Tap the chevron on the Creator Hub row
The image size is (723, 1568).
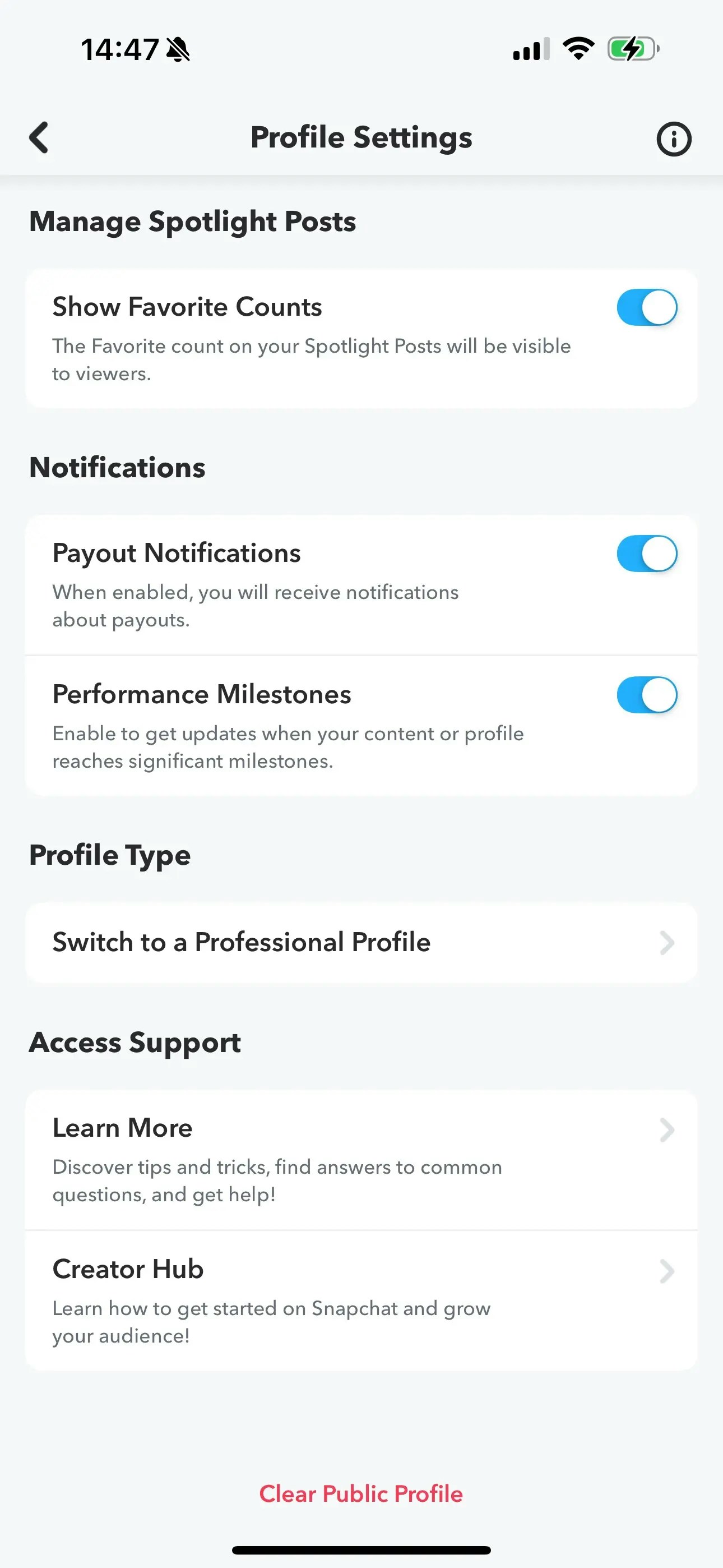(x=667, y=1271)
